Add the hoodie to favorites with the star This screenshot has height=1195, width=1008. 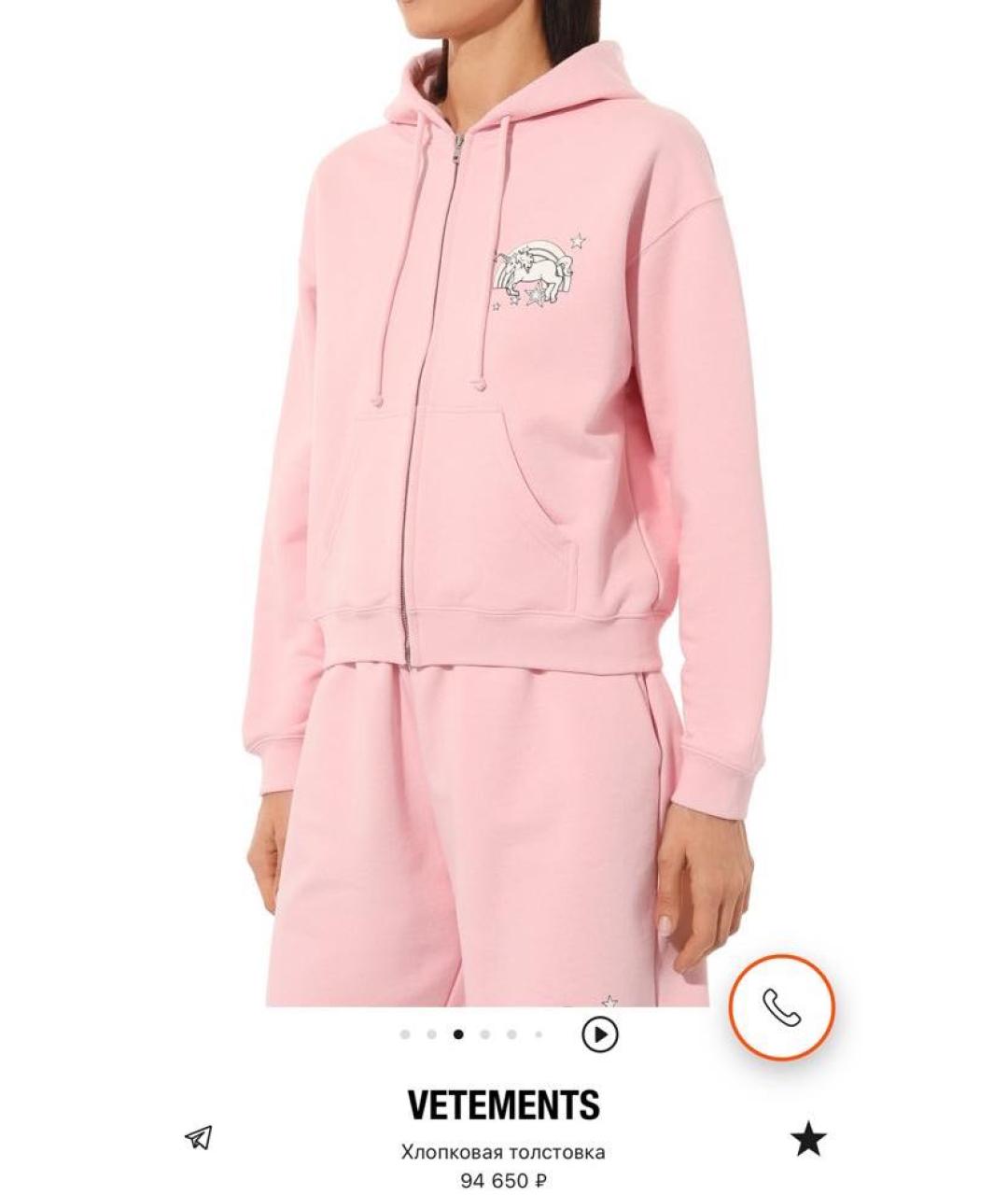[x=808, y=1138]
